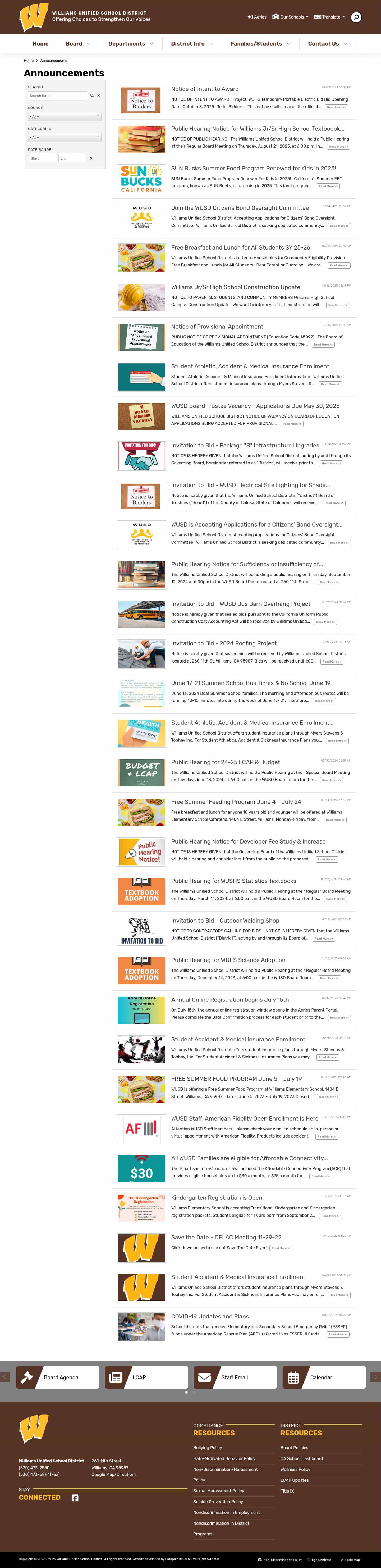Tap the Search terms input field
Image resolution: width=381 pixels, height=1568 pixels.
pos(57,96)
